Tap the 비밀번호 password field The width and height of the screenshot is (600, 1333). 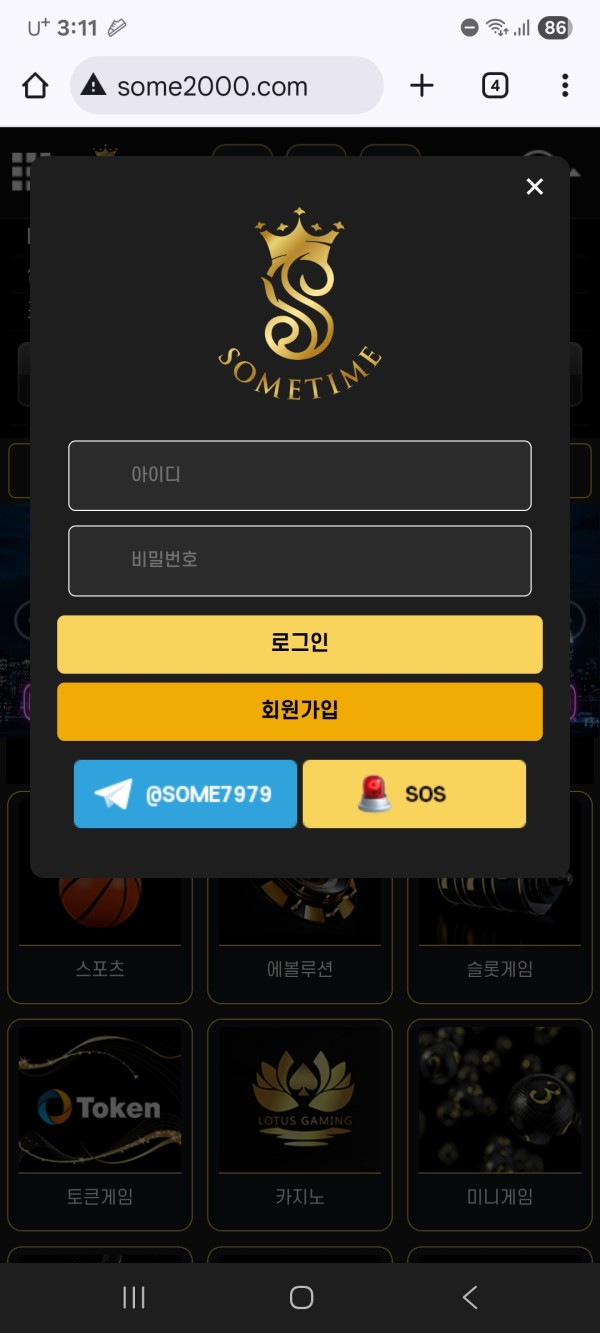300,560
